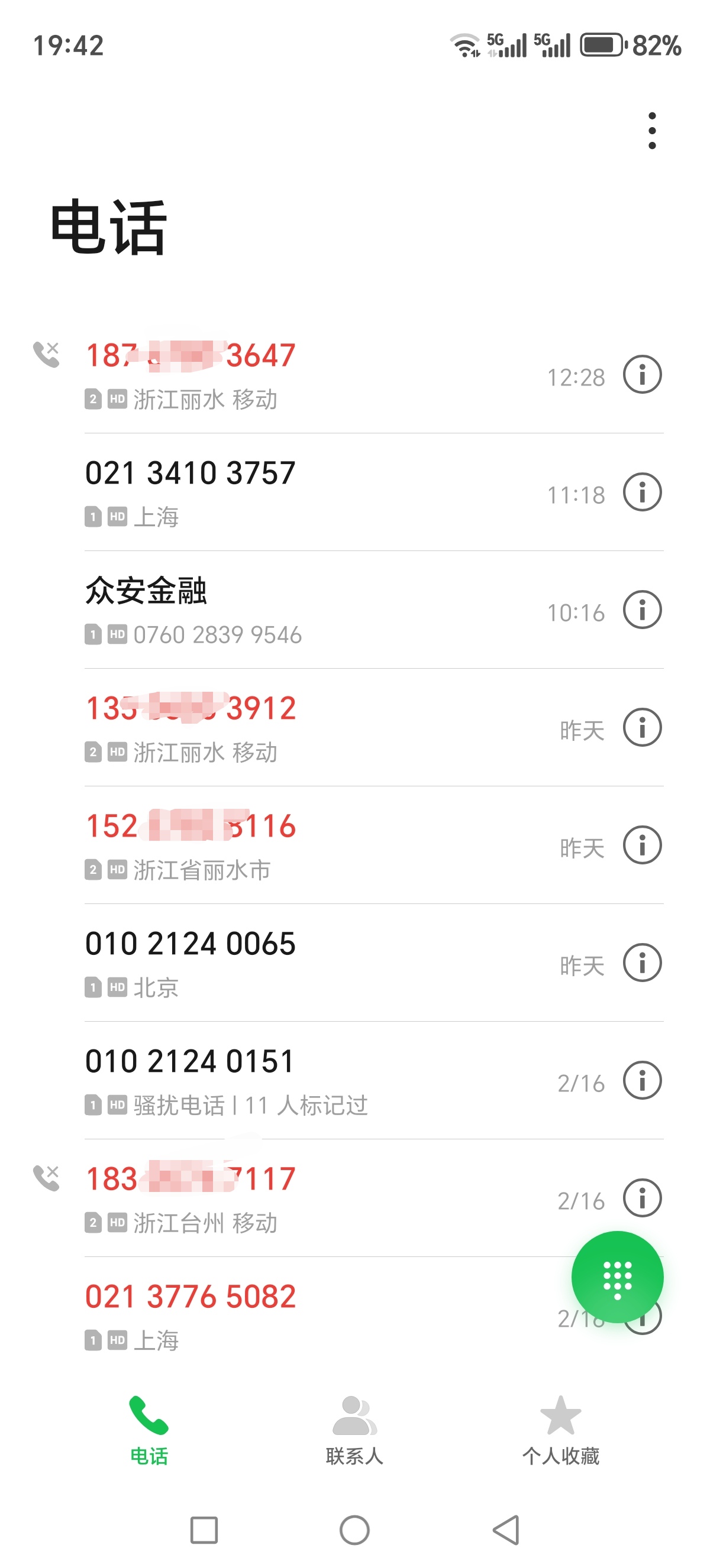The width and height of the screenshot is (710, 1568).
Task: Open details for the 12:28 missed call
Action: tap(642, 374)
